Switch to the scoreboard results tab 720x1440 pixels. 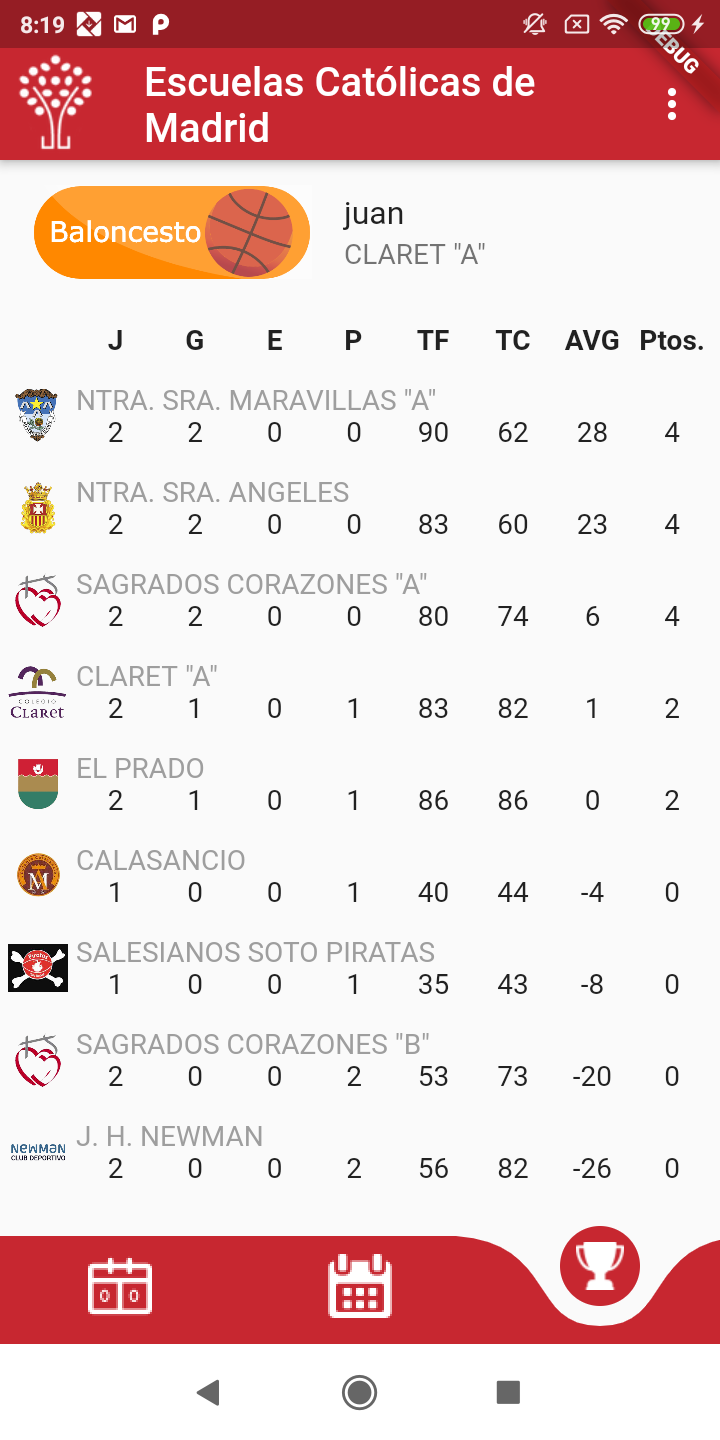tap(120, 1287)
